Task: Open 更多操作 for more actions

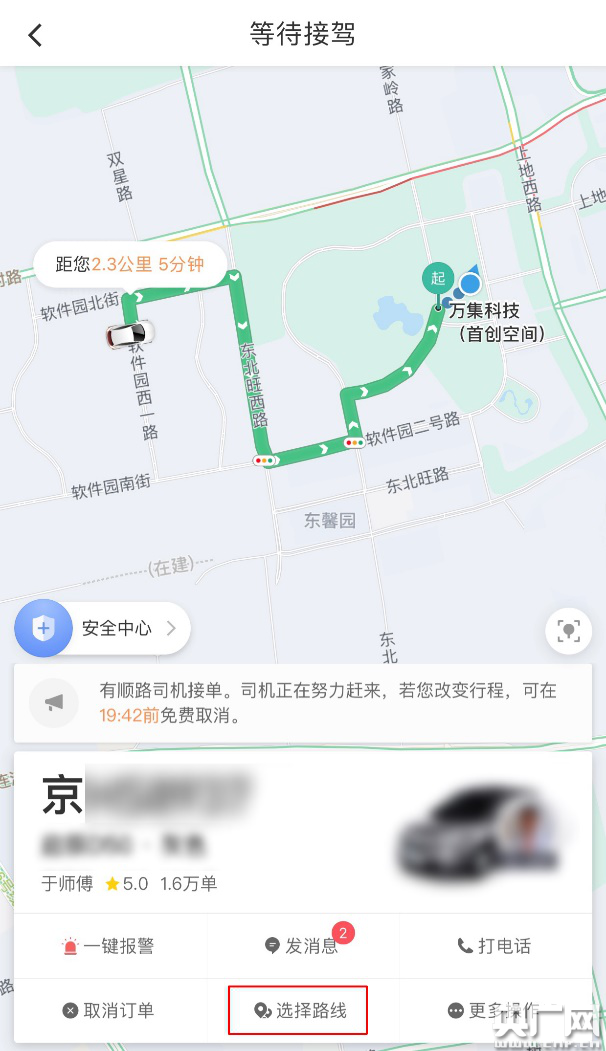Action: pos(494,1010)
